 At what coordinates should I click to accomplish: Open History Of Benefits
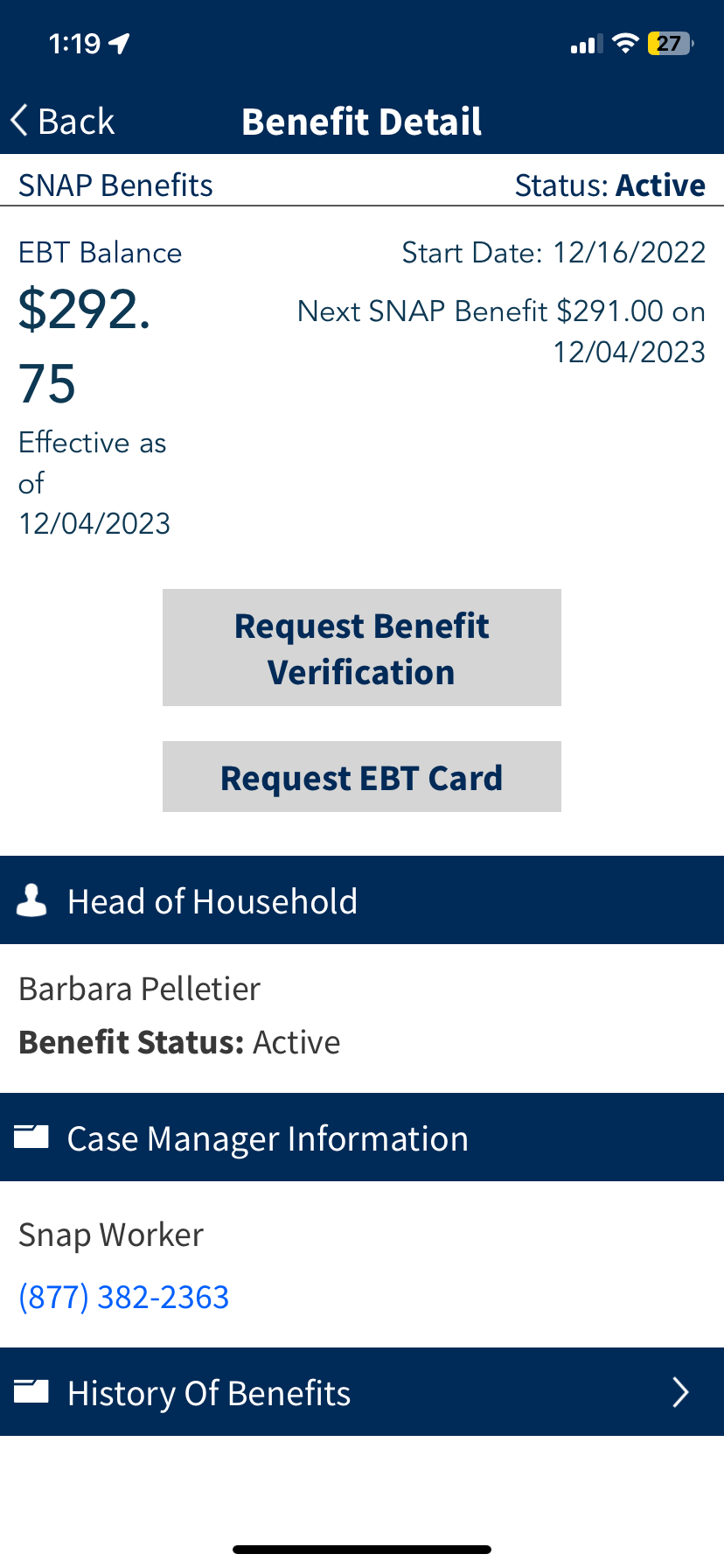coord(362,1392)
